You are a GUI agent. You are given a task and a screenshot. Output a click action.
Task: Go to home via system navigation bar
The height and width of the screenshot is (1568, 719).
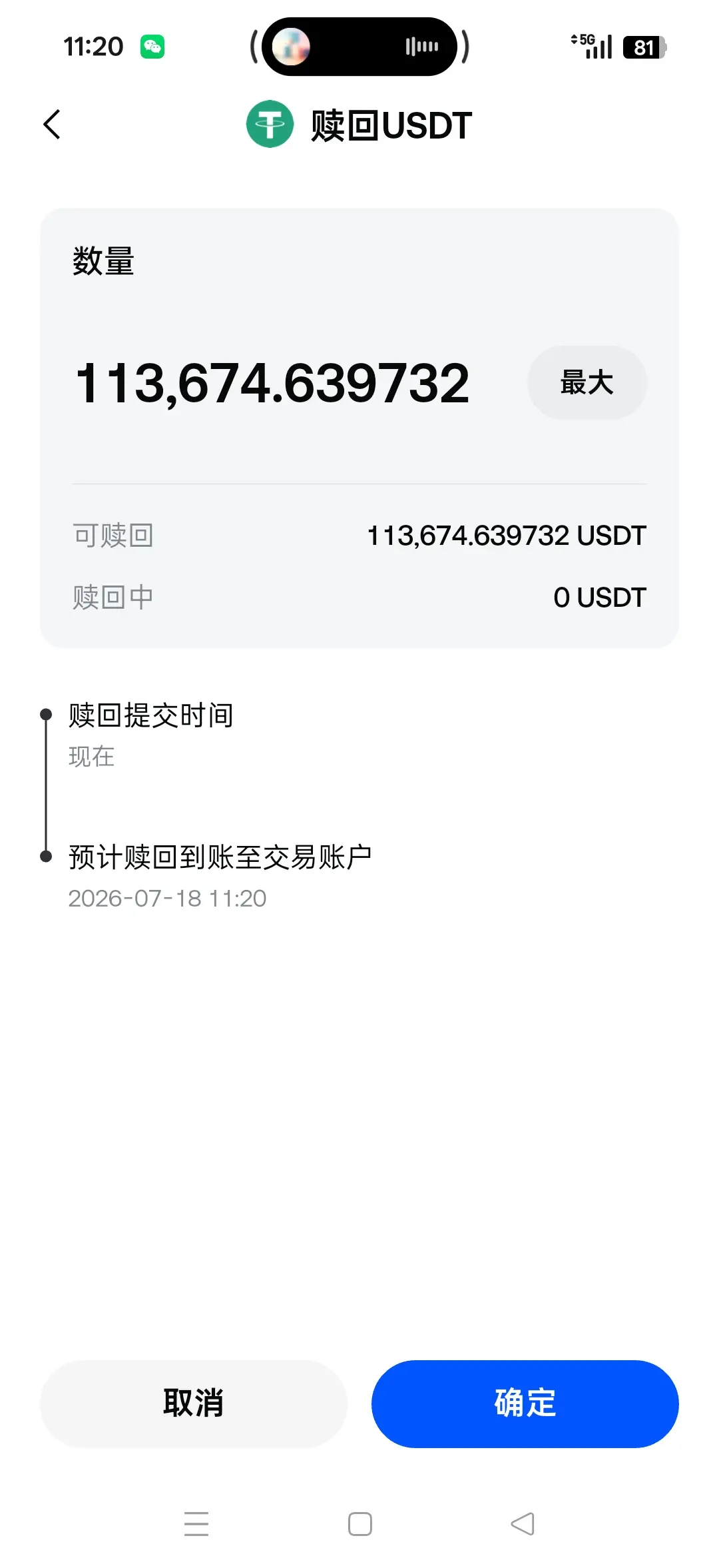[360, 1523]
